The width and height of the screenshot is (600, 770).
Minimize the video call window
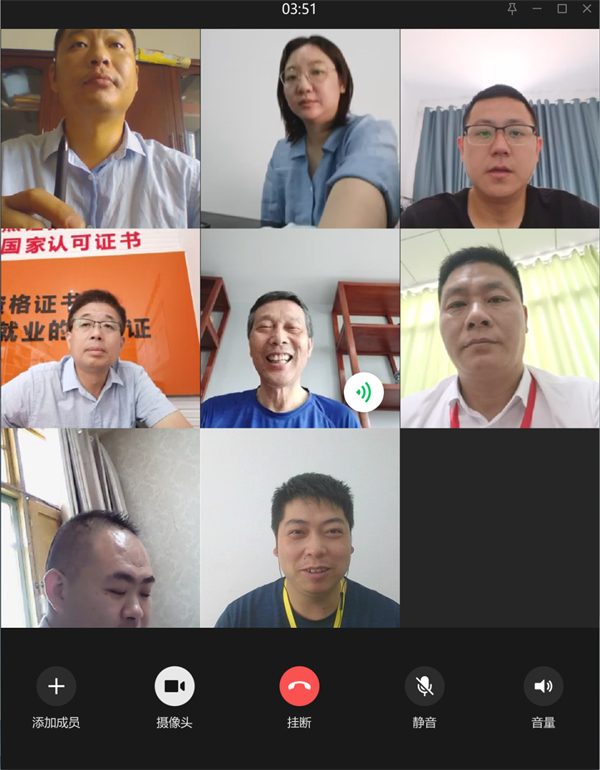pyautogui.click(x=538, y=9)
